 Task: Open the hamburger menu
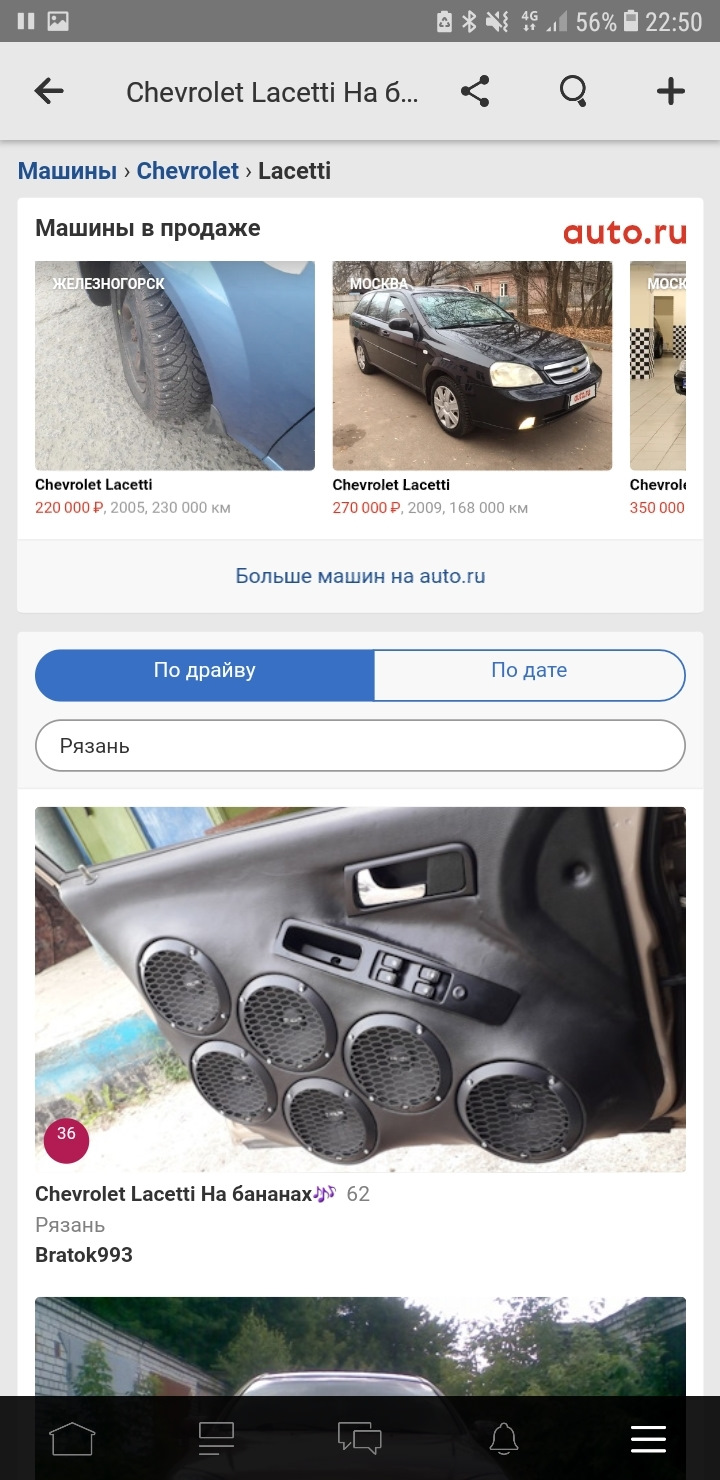click(648, 1438)
